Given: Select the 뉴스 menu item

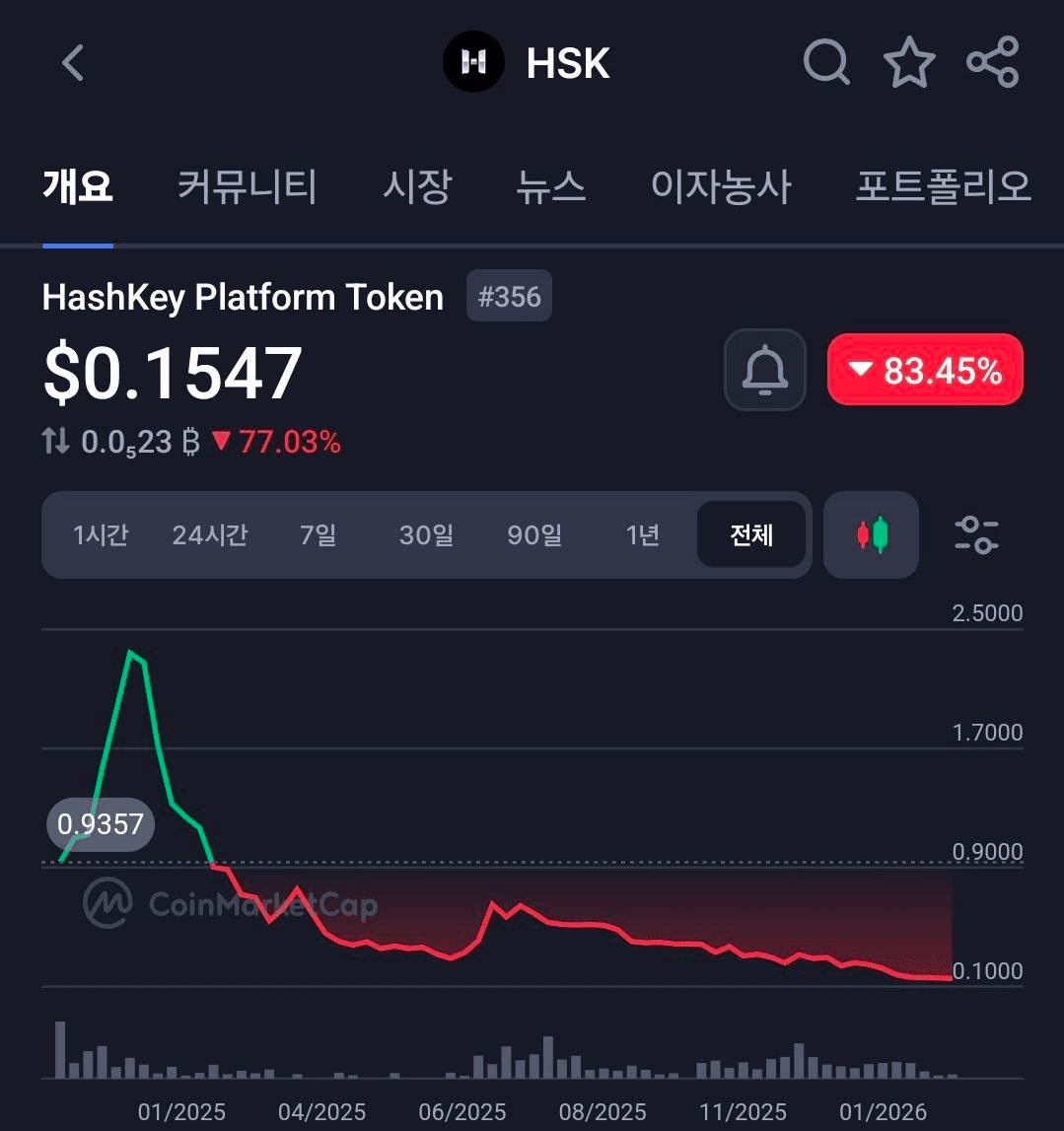Looking at the screenshot, I should 551,187.
